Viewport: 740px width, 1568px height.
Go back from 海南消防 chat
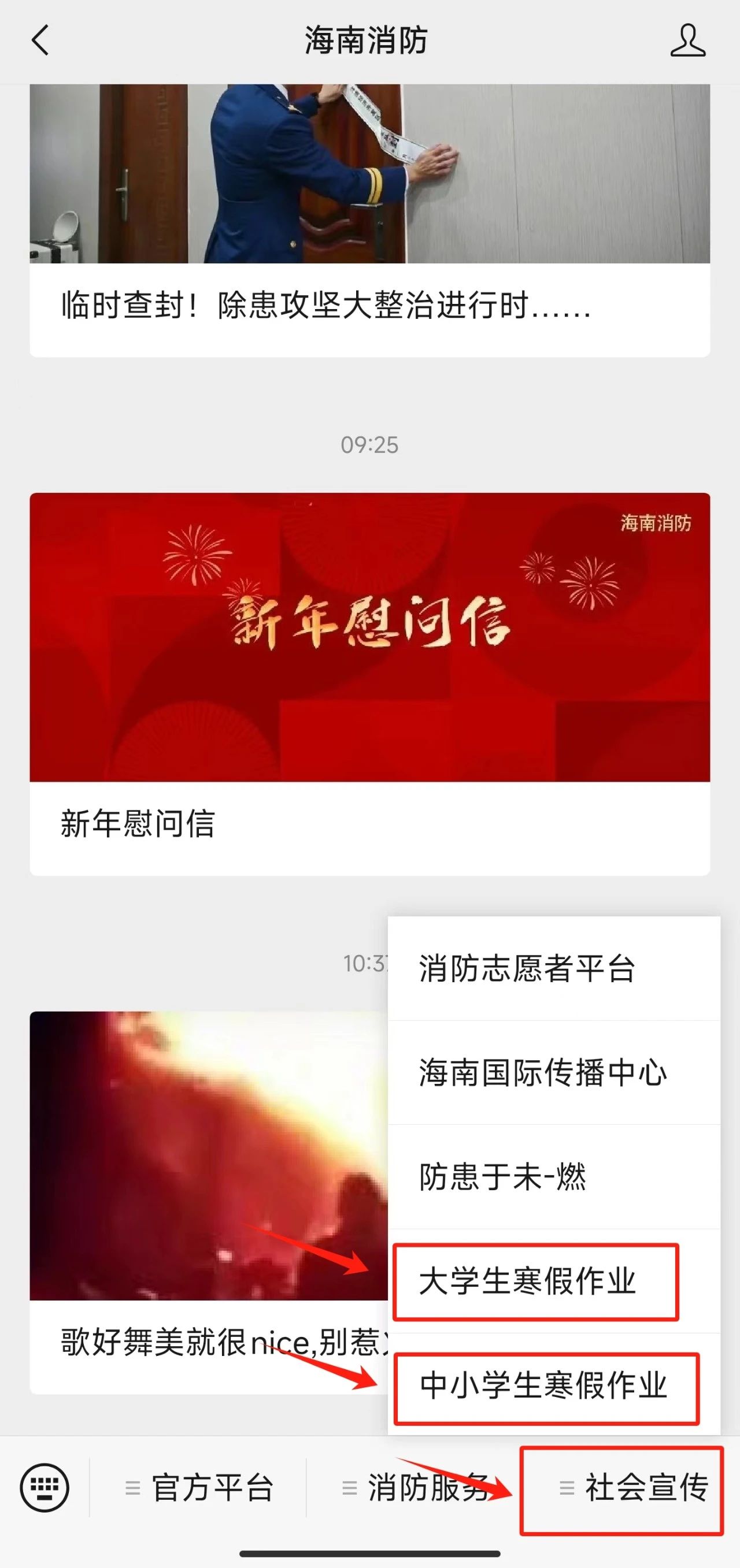(x=40, y=42)
